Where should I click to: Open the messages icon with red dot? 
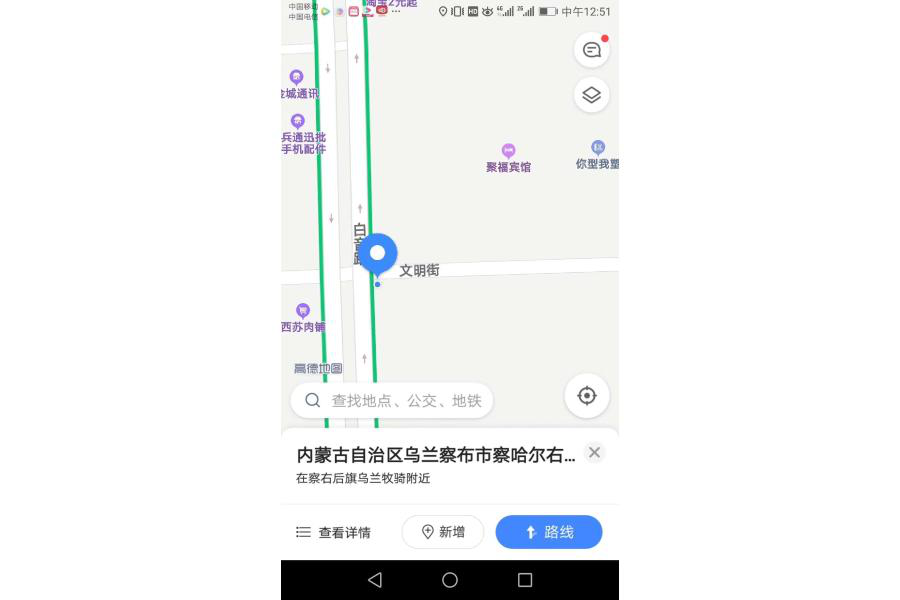[591, 50]
